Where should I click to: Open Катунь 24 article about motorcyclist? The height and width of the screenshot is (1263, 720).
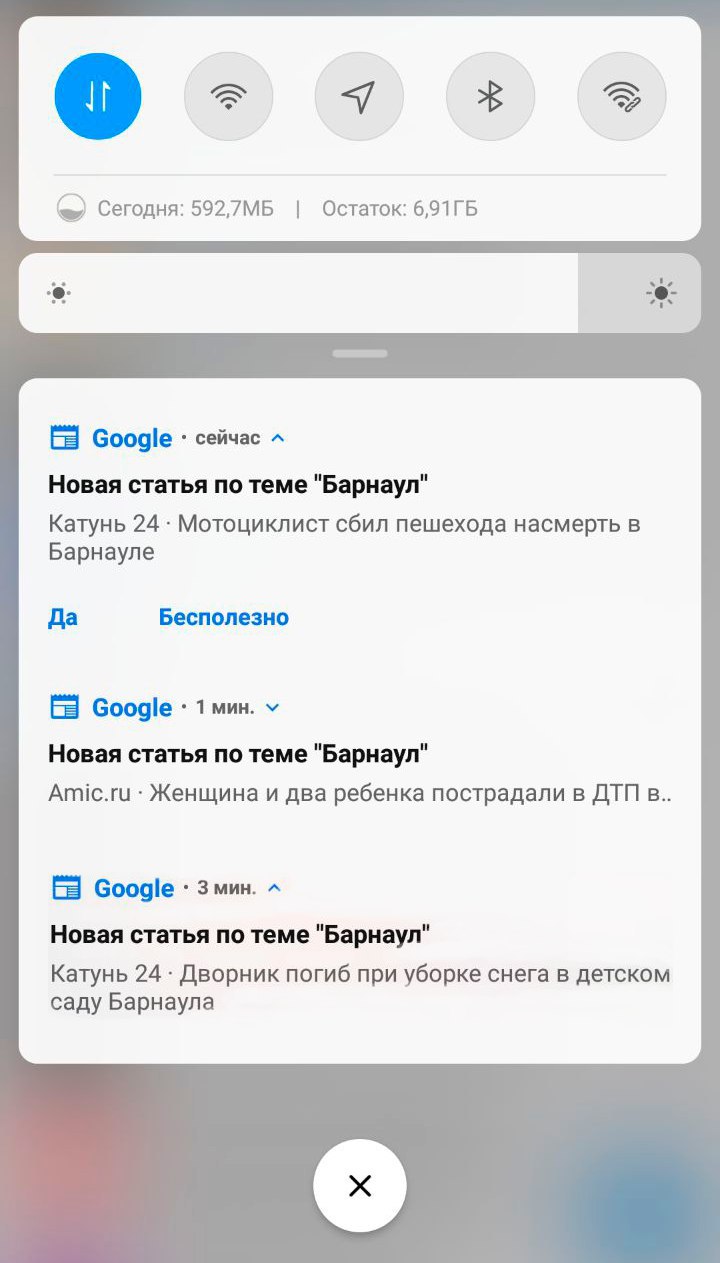(x=345, y=537)
